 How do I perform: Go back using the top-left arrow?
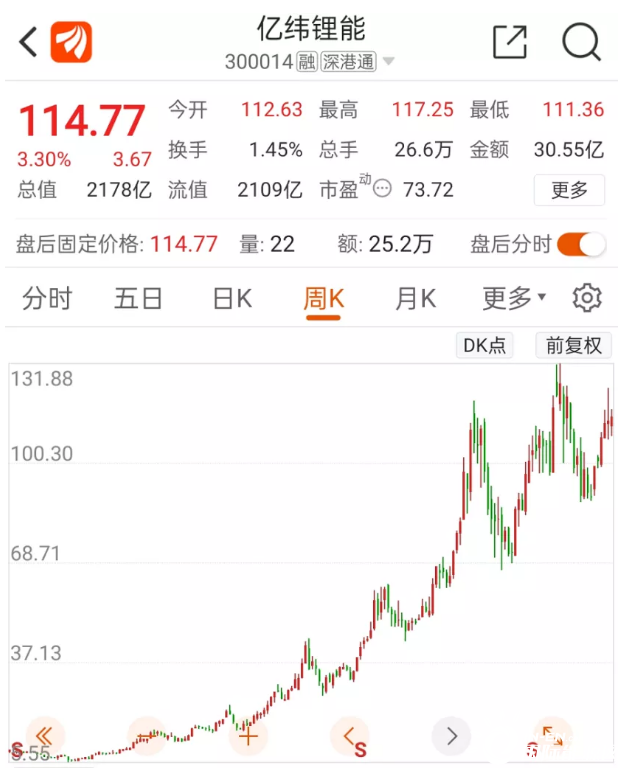[28, 42]
